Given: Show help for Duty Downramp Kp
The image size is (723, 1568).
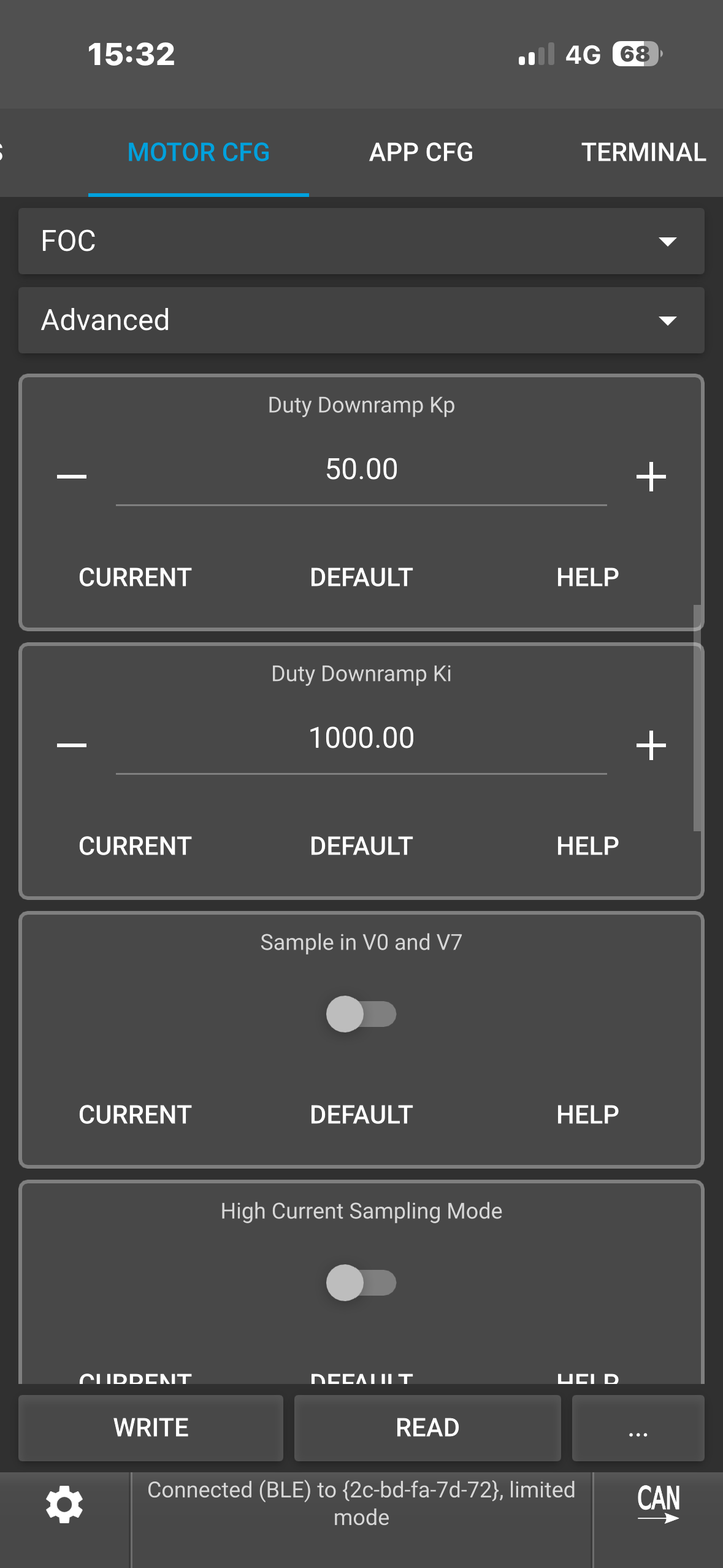Looking at the screenshot, I should point(587,577).
